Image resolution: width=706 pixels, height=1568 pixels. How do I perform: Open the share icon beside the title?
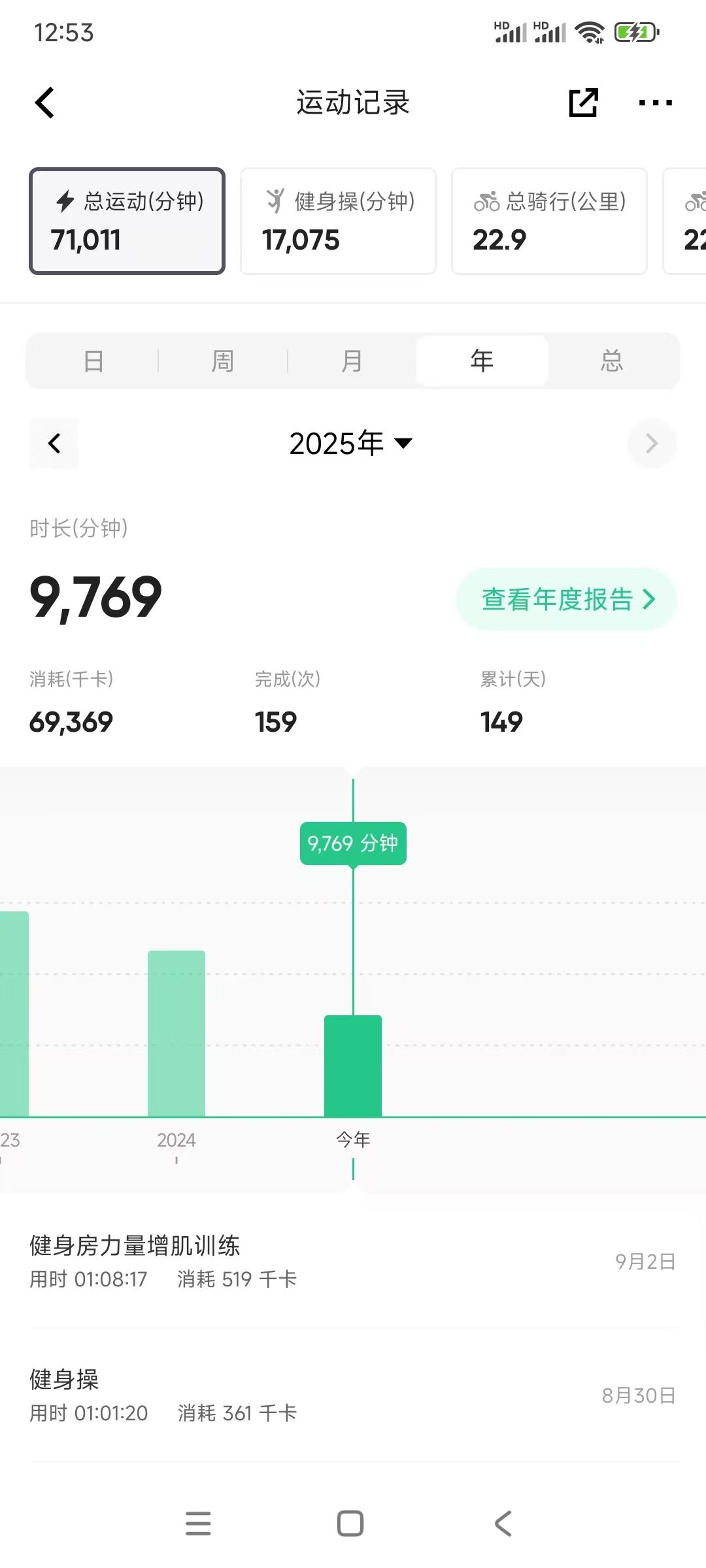point(582,103)
